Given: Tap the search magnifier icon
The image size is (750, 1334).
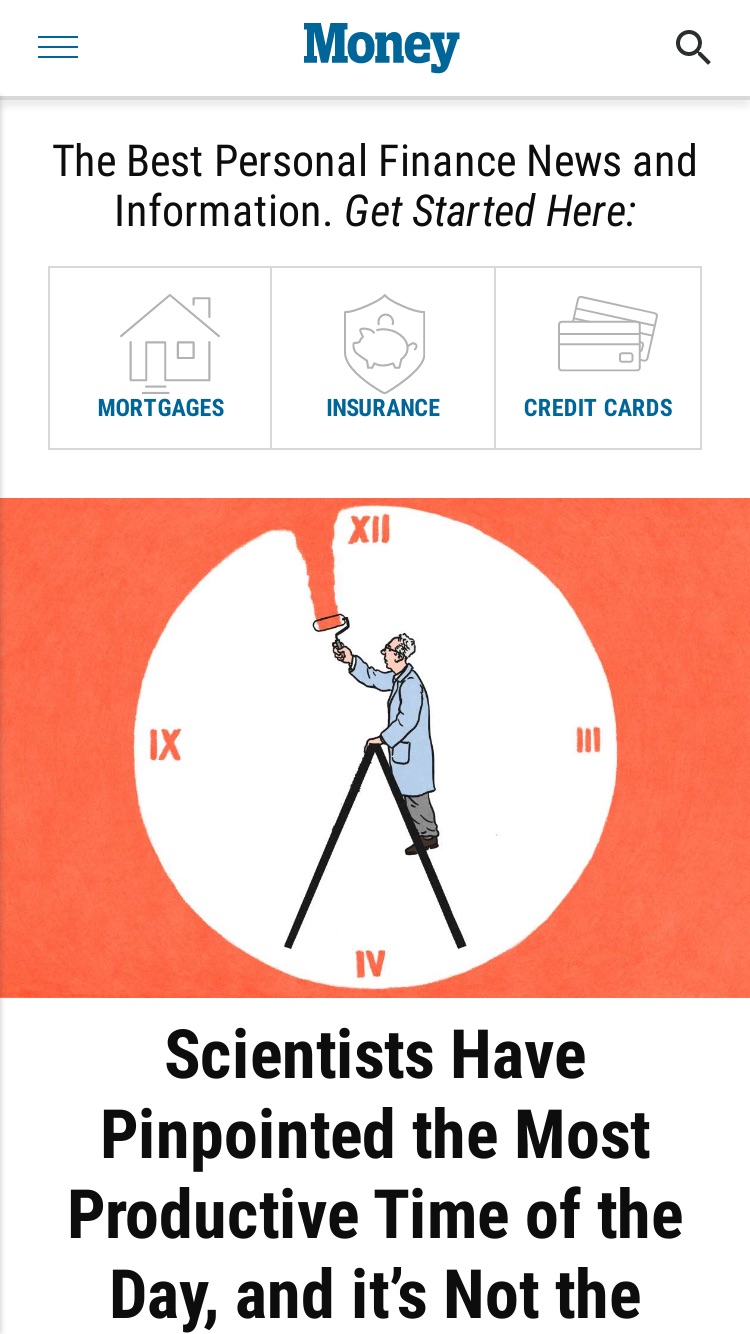Looking at the screenshot, I should [x=693, y=47].
